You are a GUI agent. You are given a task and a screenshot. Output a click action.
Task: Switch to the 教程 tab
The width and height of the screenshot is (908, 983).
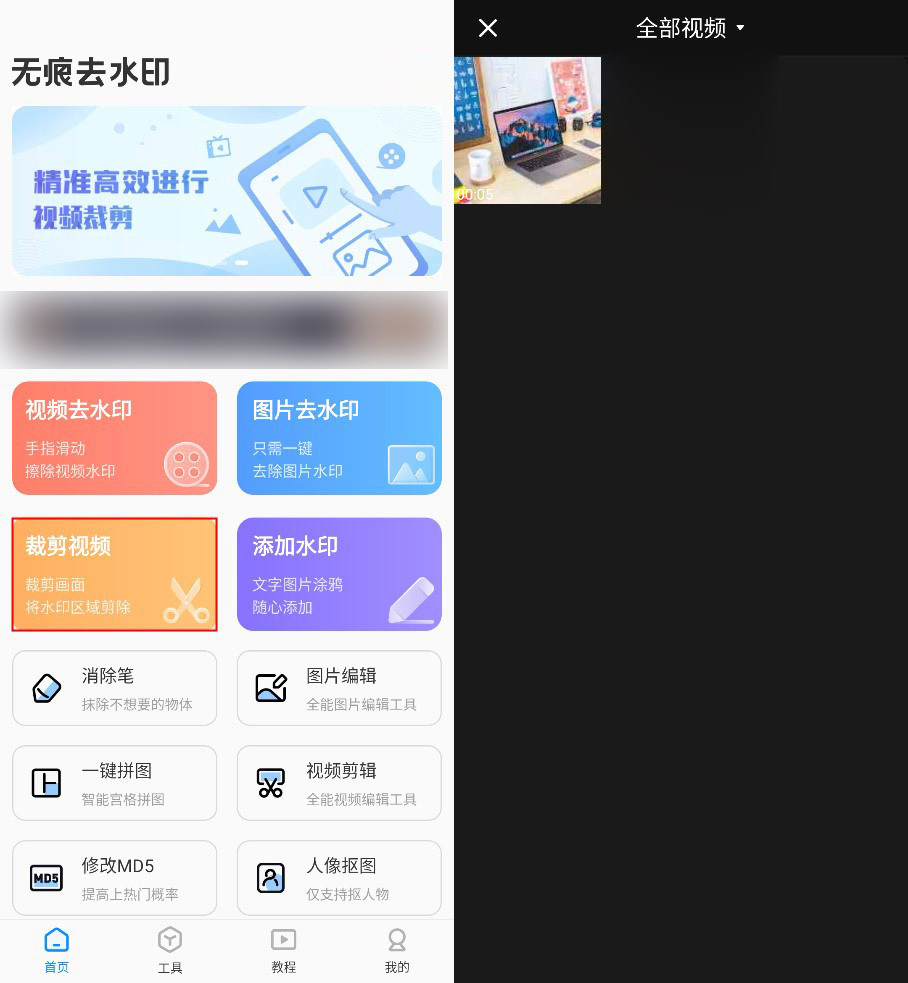(x=284, y=950)
